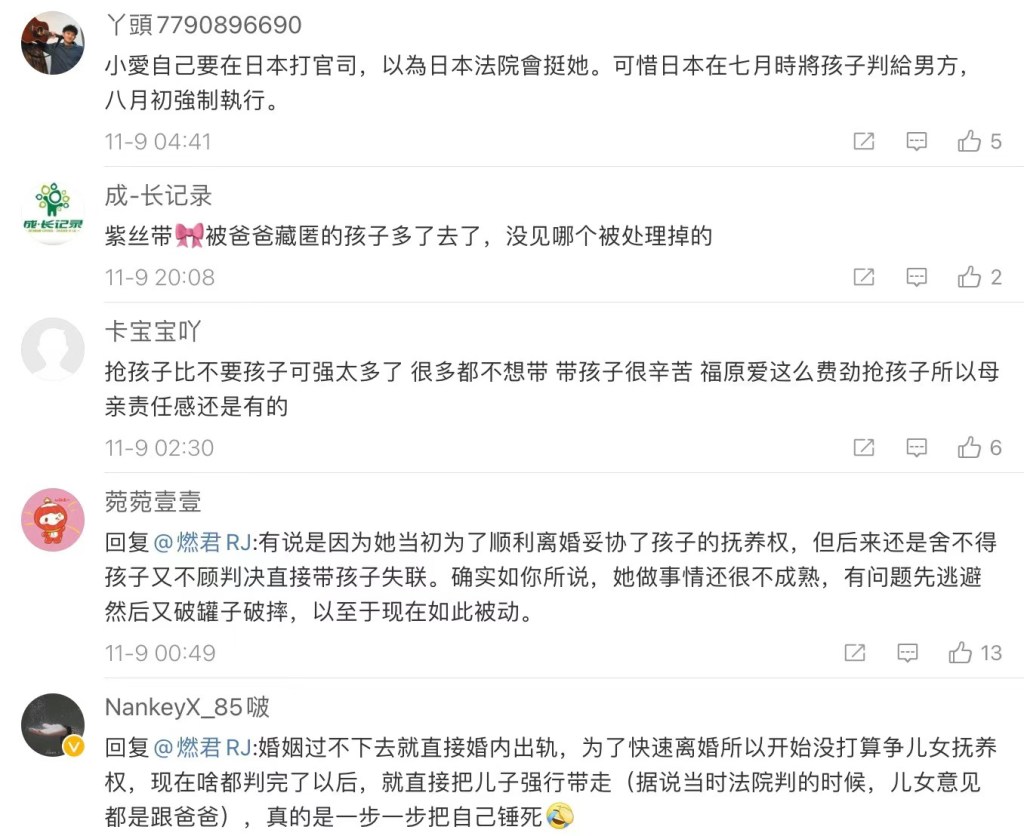This screenshot has height=836, width=1024.
Task: Open 丫頭7790896690's profile avatar
Action: [x=53, y=43]
